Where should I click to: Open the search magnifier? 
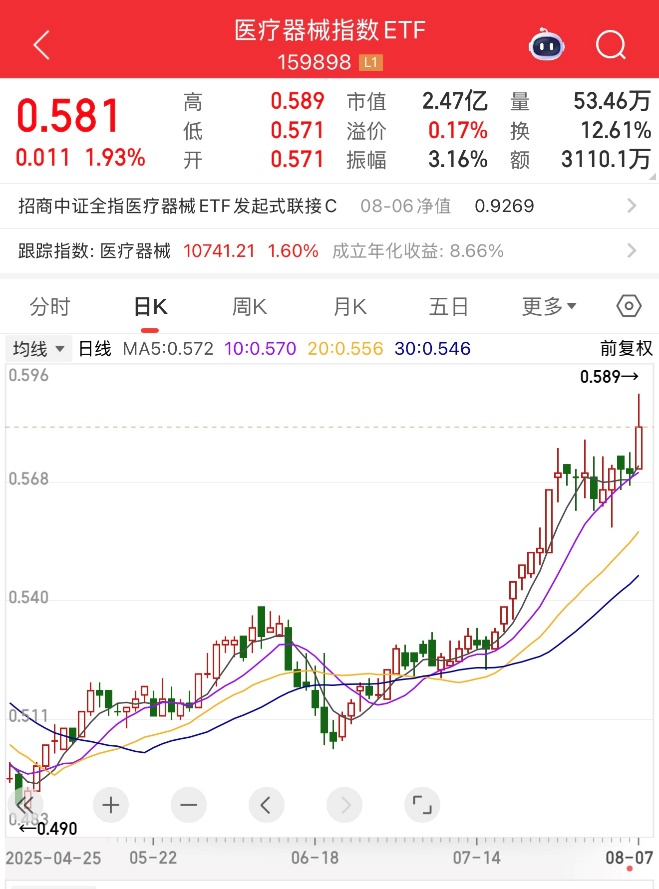(610, 45)
